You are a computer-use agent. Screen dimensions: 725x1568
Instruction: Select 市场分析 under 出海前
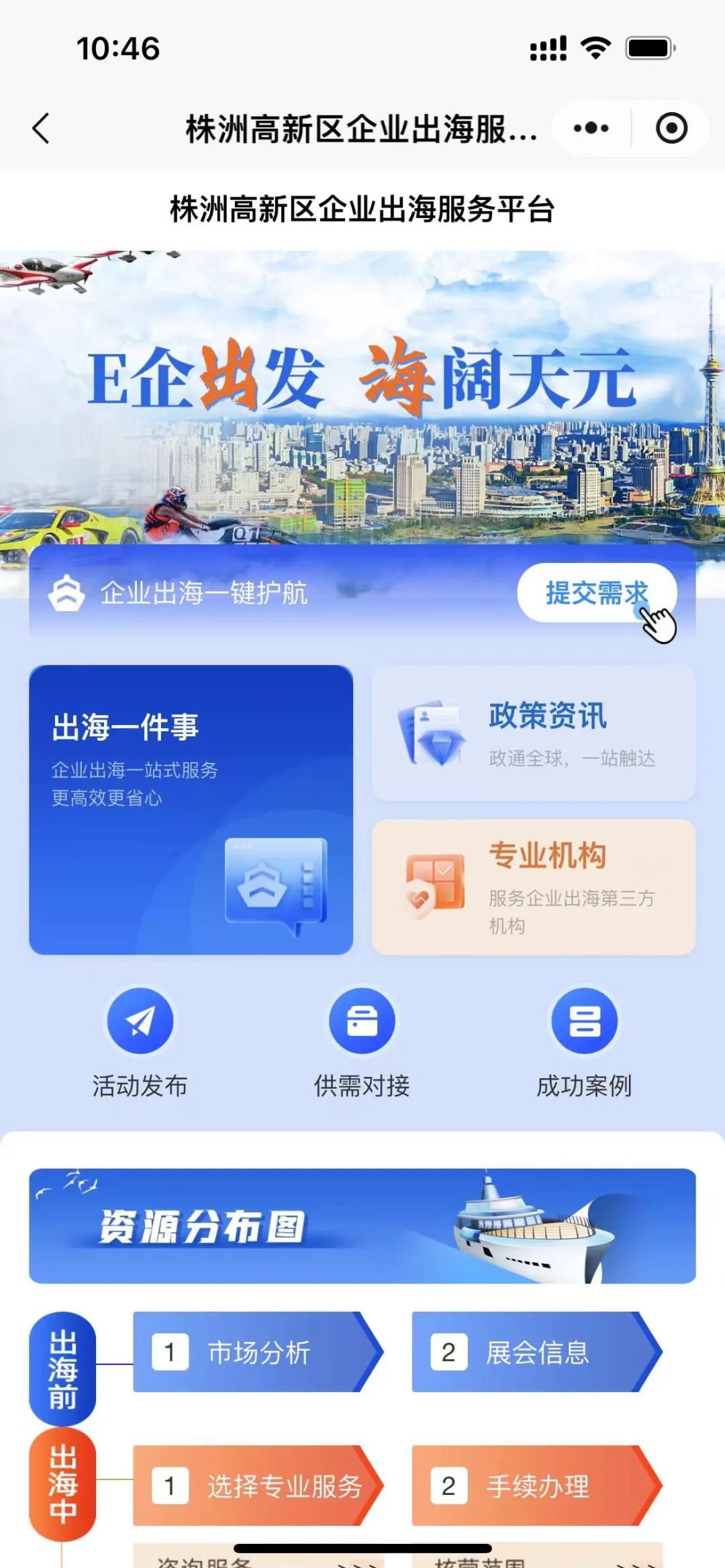point(258,1352)
